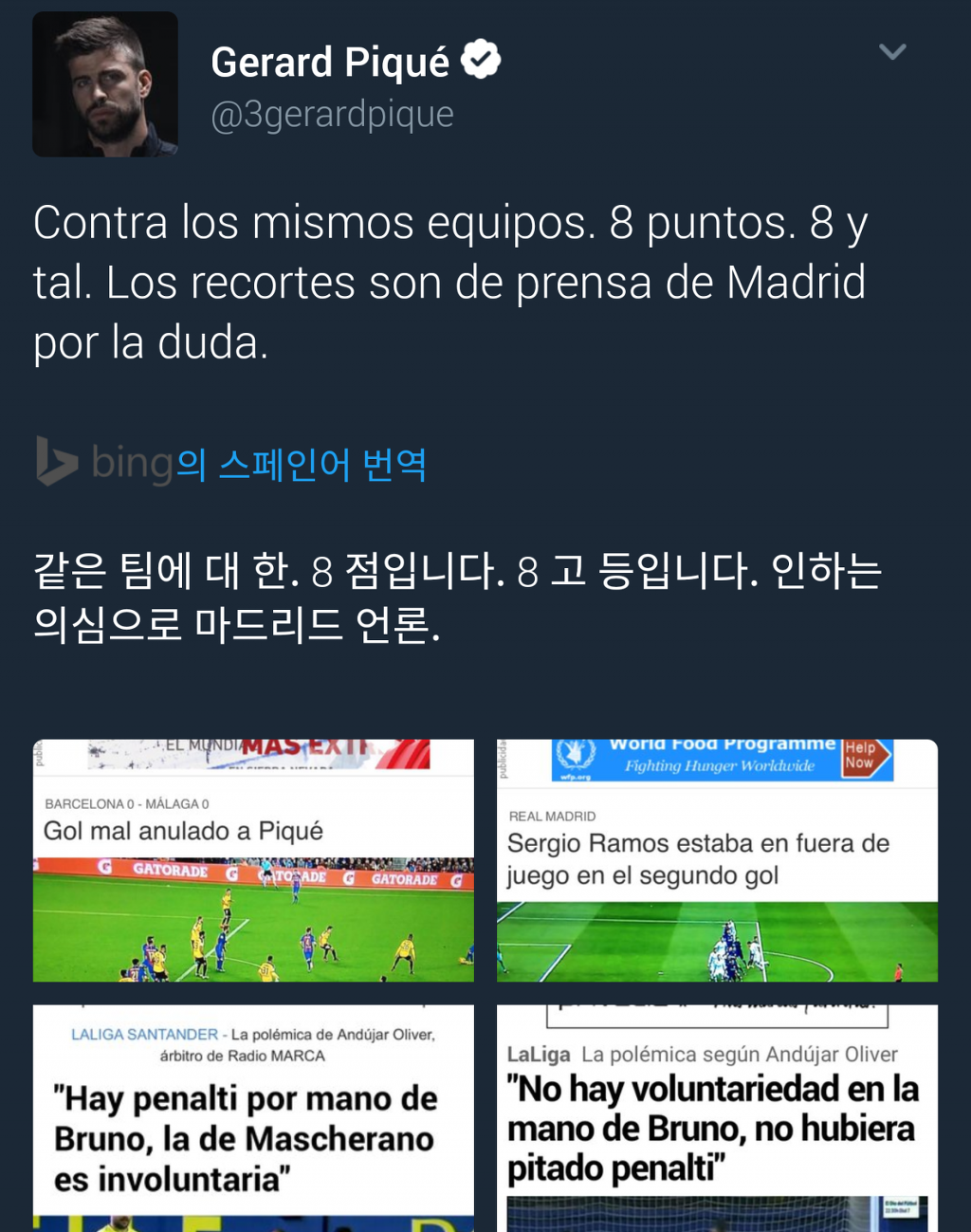Open Gerard Piqué's profile picture

(x=105, y=84)
